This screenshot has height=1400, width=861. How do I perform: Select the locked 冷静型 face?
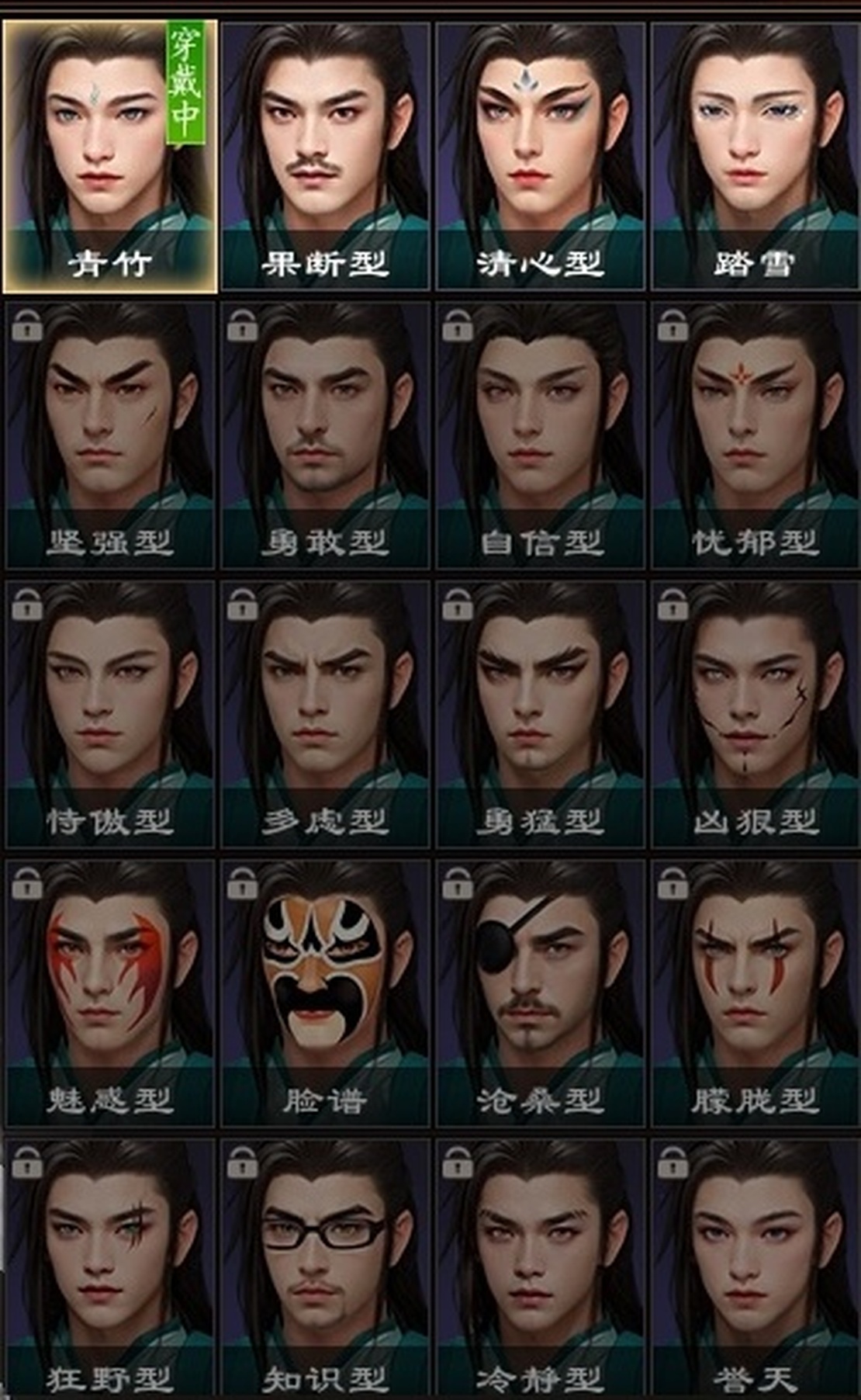tap(540, 1269)
